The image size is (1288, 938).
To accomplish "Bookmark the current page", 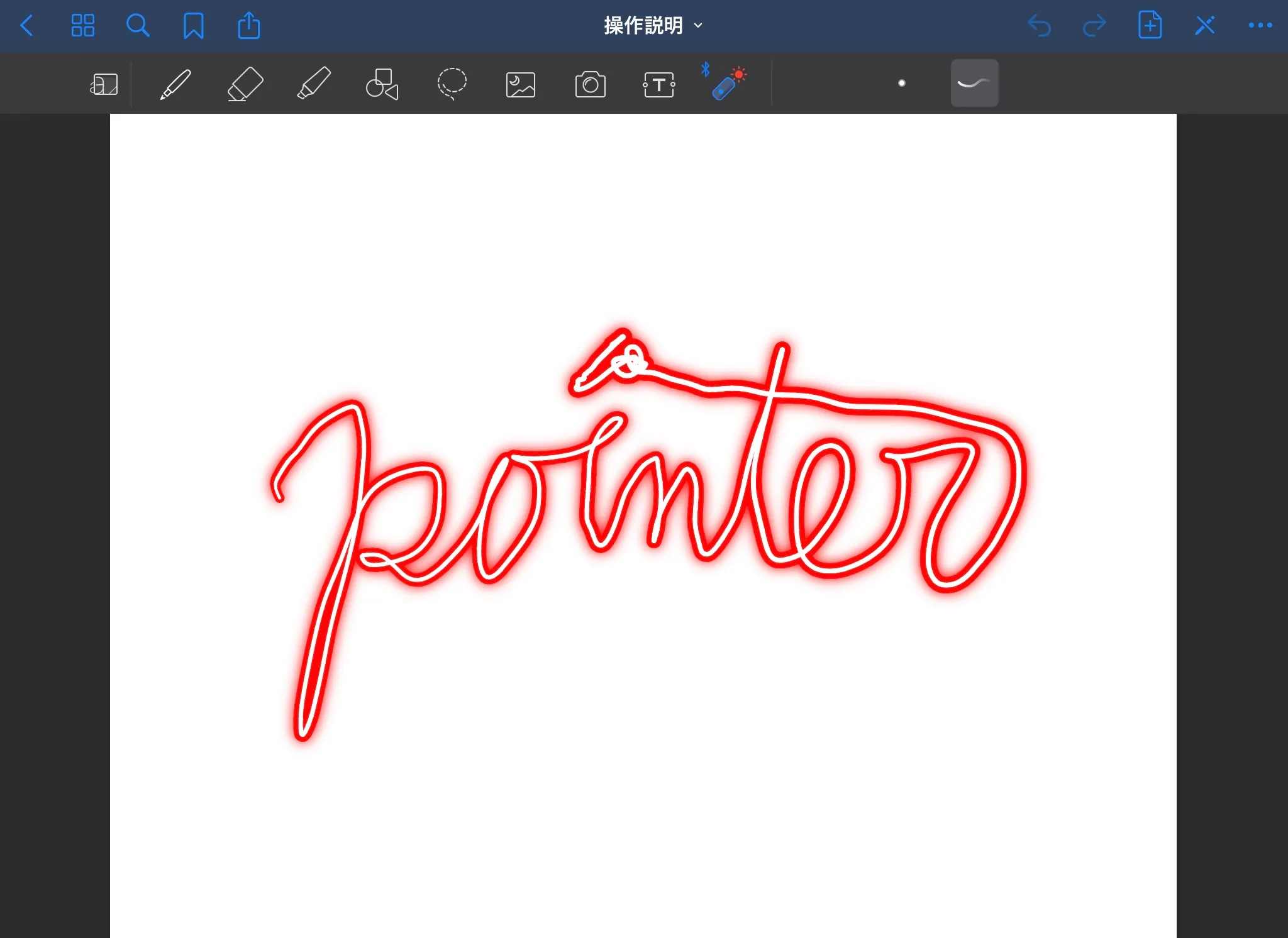I will click(x=193, y=26).
